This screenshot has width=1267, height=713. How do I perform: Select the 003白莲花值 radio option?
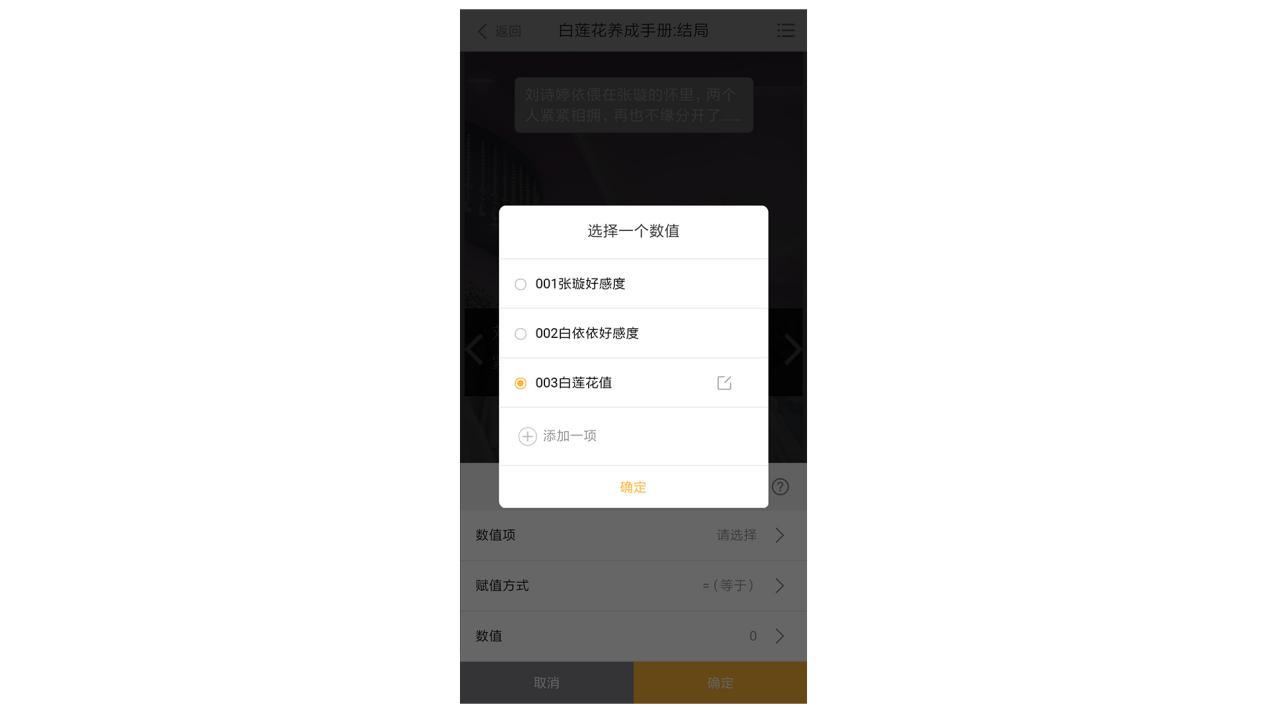click(520, 383)
